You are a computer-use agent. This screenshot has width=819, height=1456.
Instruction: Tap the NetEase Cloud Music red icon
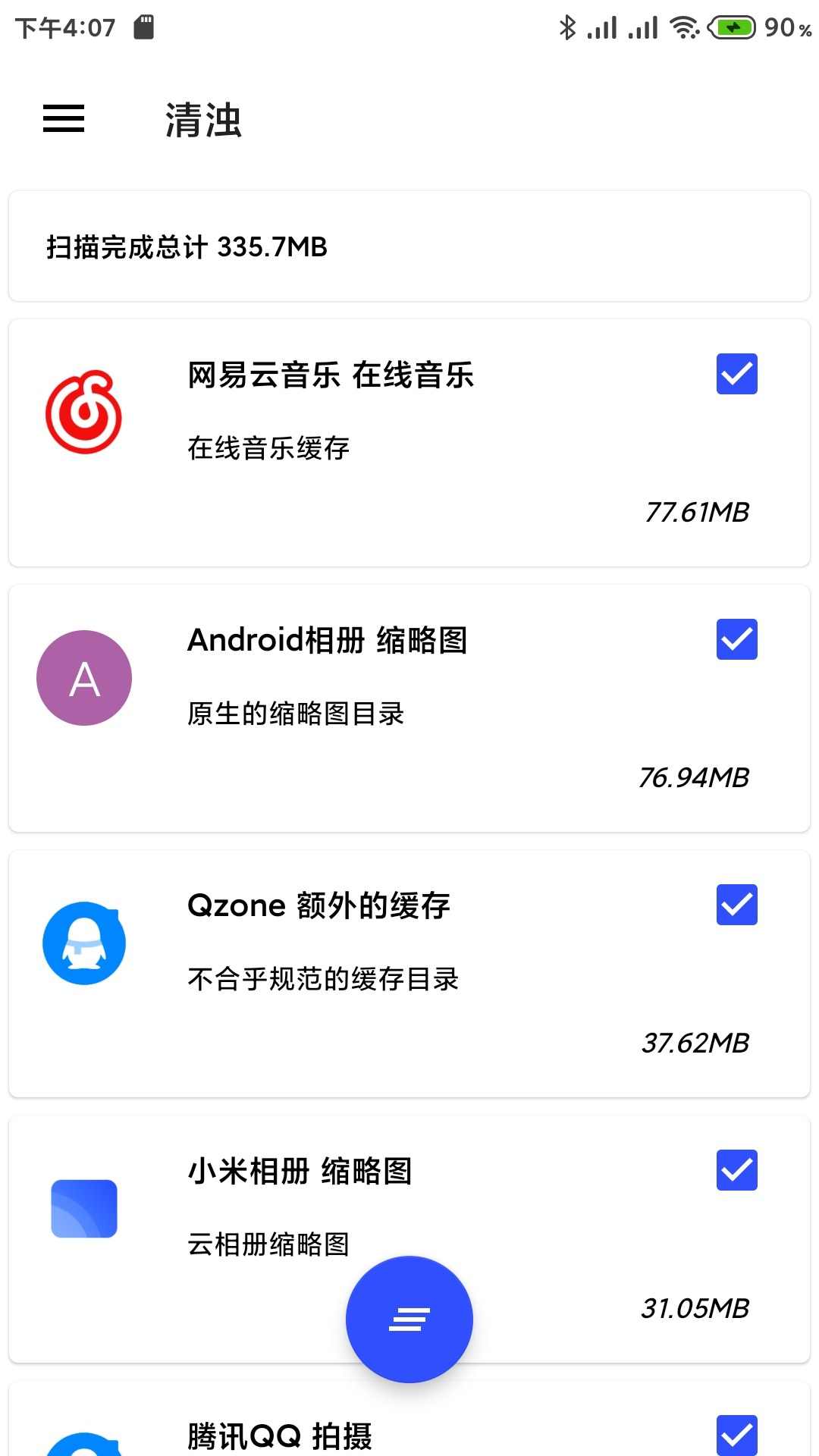pos(83,413)
